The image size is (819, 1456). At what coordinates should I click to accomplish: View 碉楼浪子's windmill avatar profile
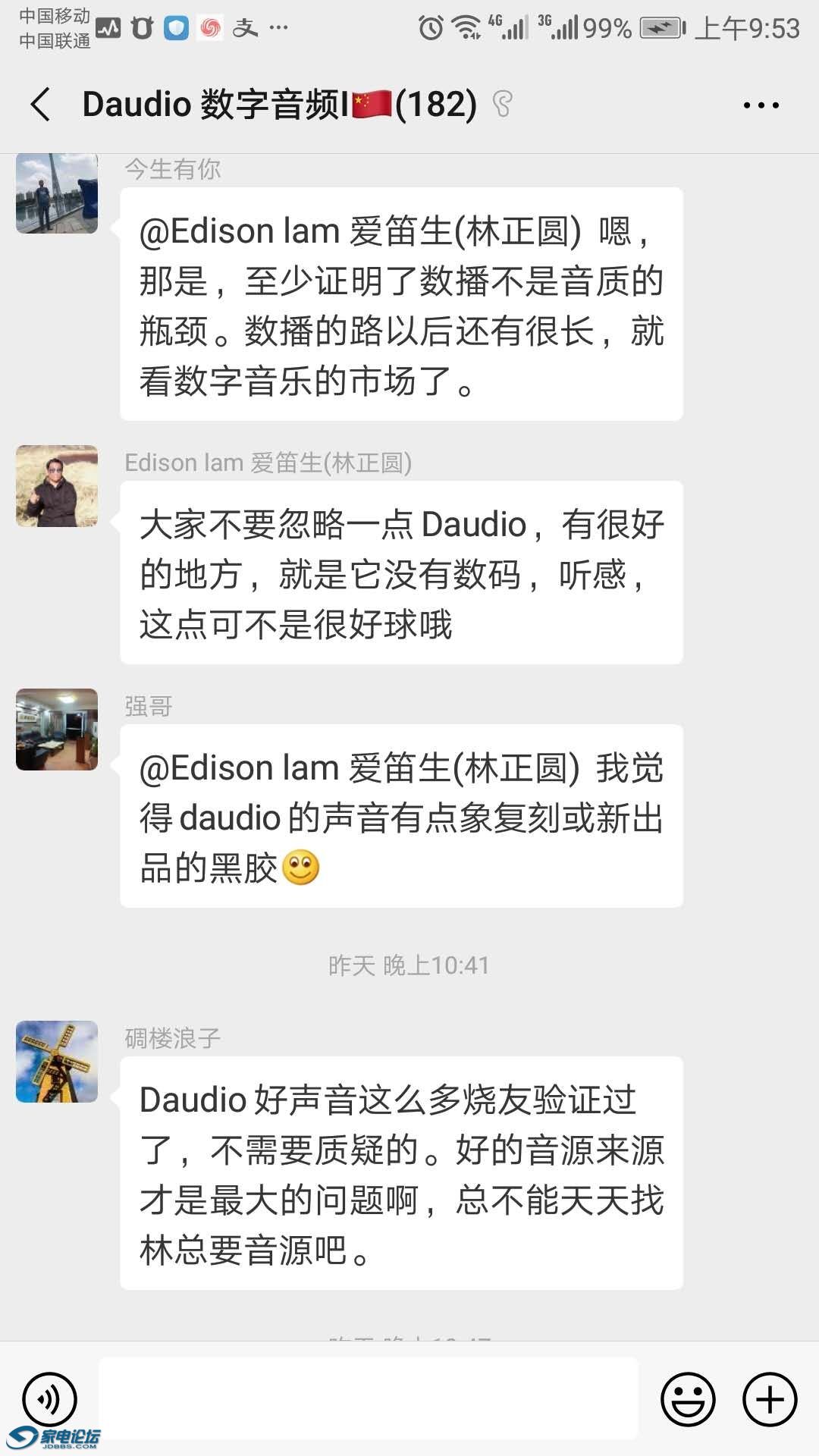click(x=57, y=1062)
